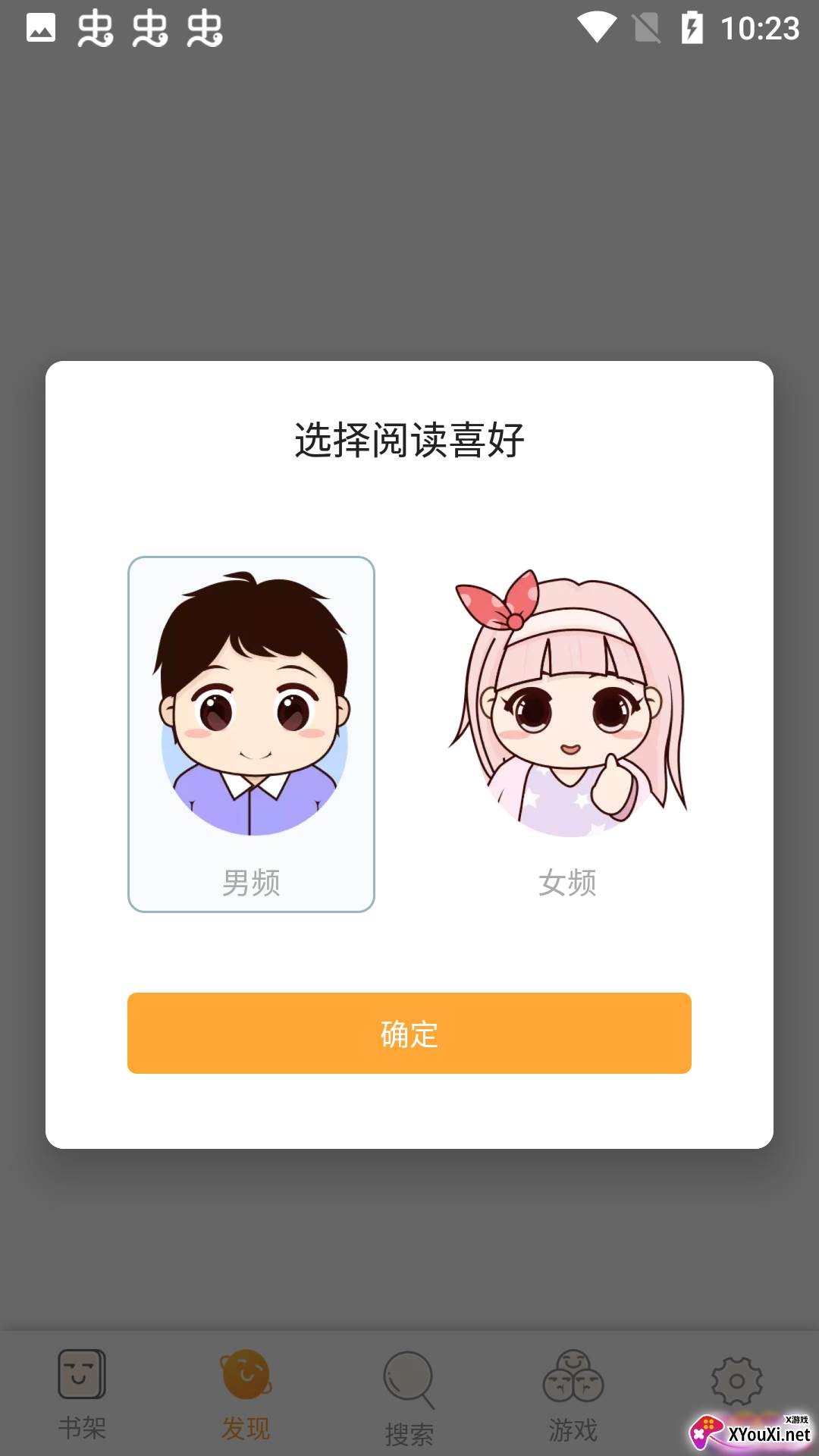This screenshot has width=819, height=1456.
Task: Confirm preference with the 确定 button
Action: 409,1033
